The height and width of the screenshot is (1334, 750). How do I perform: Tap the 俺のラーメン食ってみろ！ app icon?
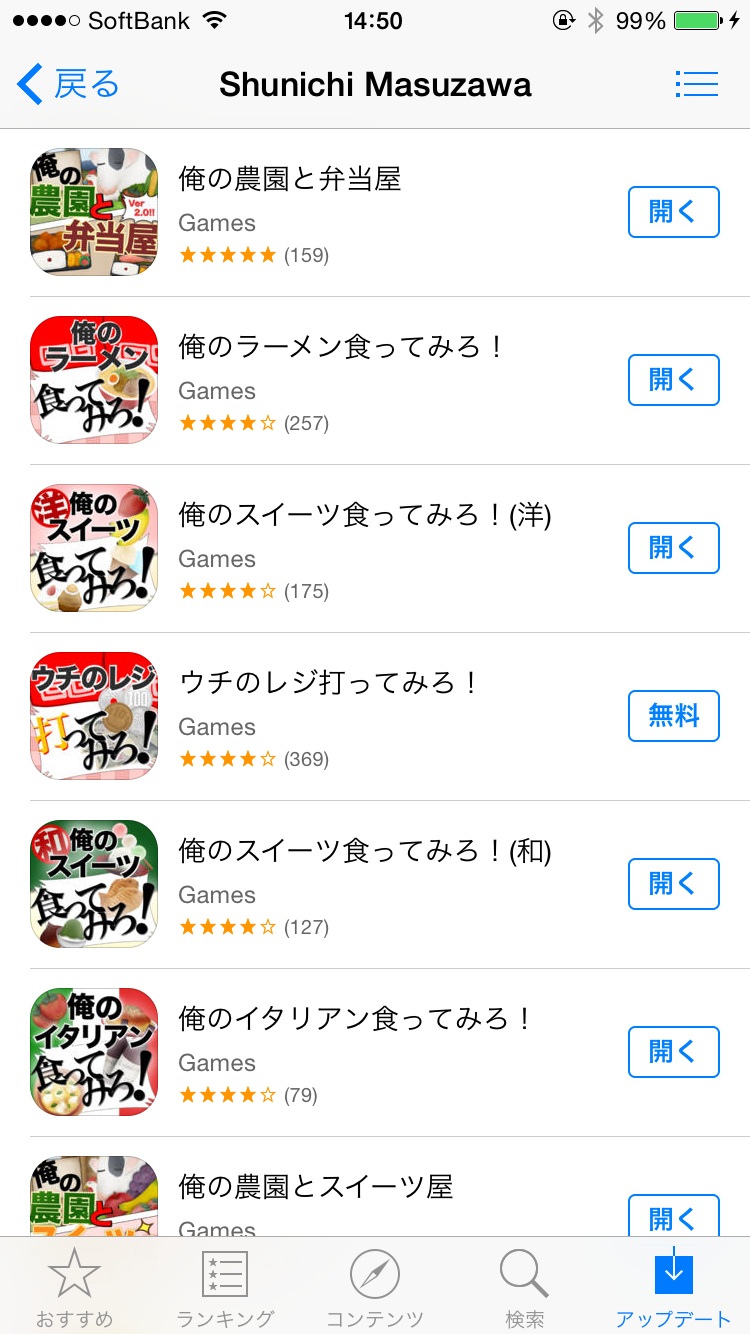[x=94, y=380]
